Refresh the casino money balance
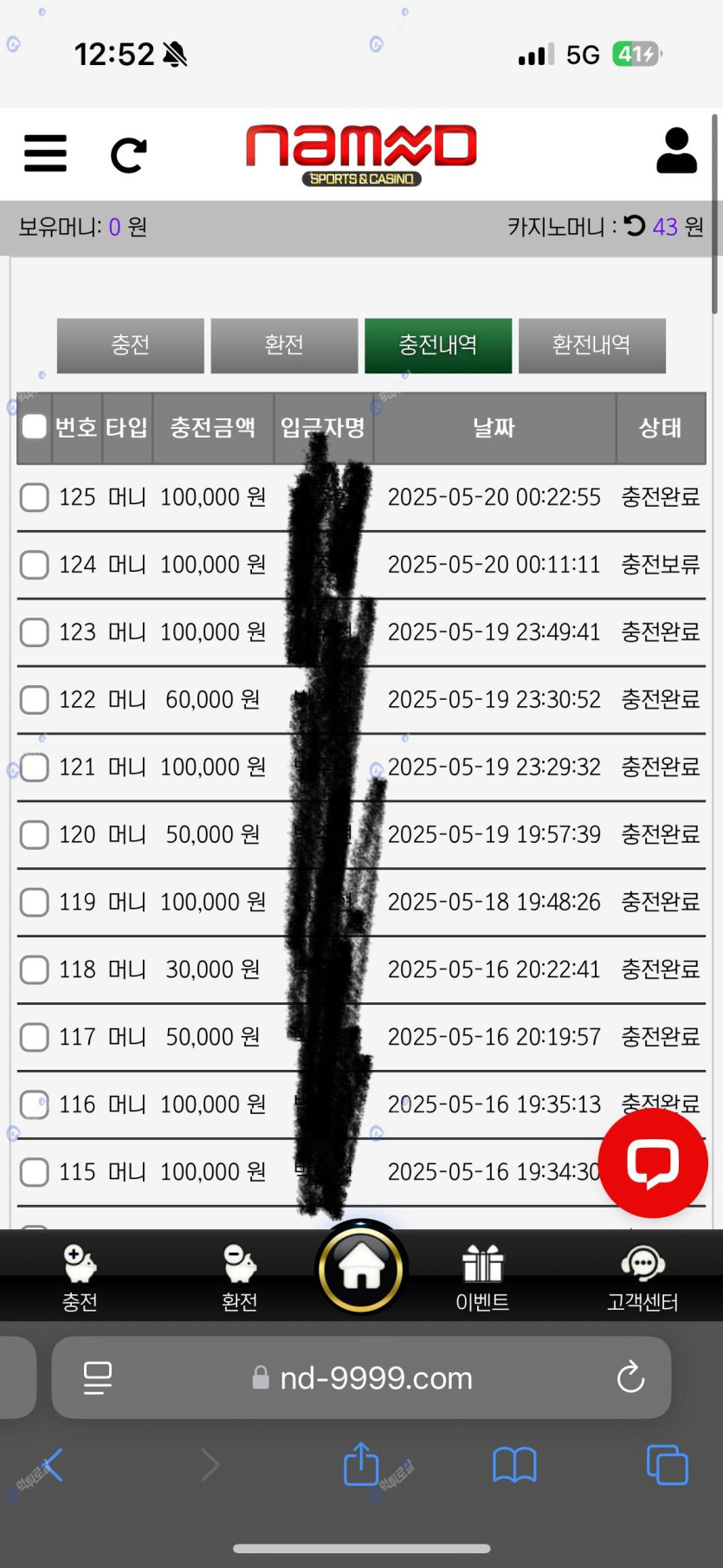The width and height of the screenshot is (723, 1568). point(635,226)
